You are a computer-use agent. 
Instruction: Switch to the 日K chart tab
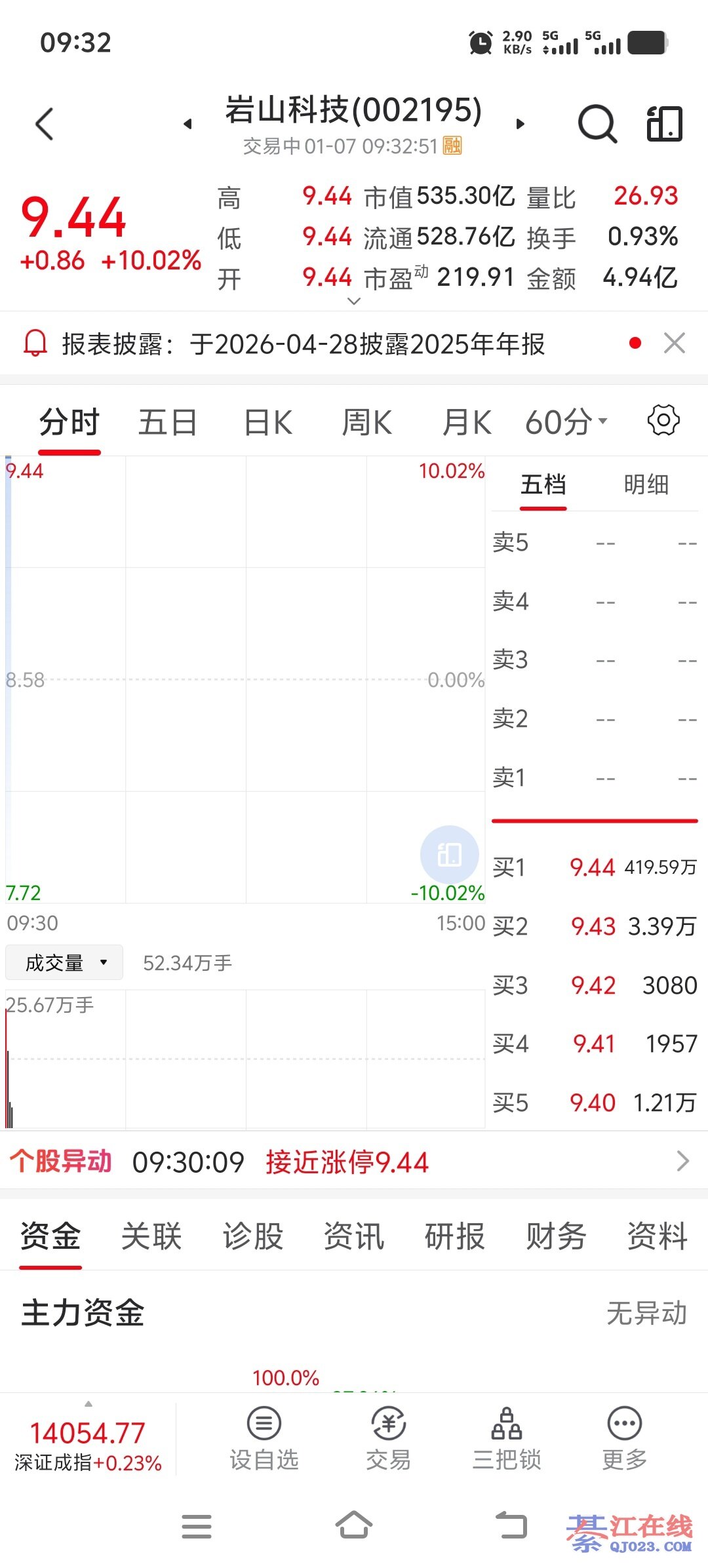(x=268, y=422)
